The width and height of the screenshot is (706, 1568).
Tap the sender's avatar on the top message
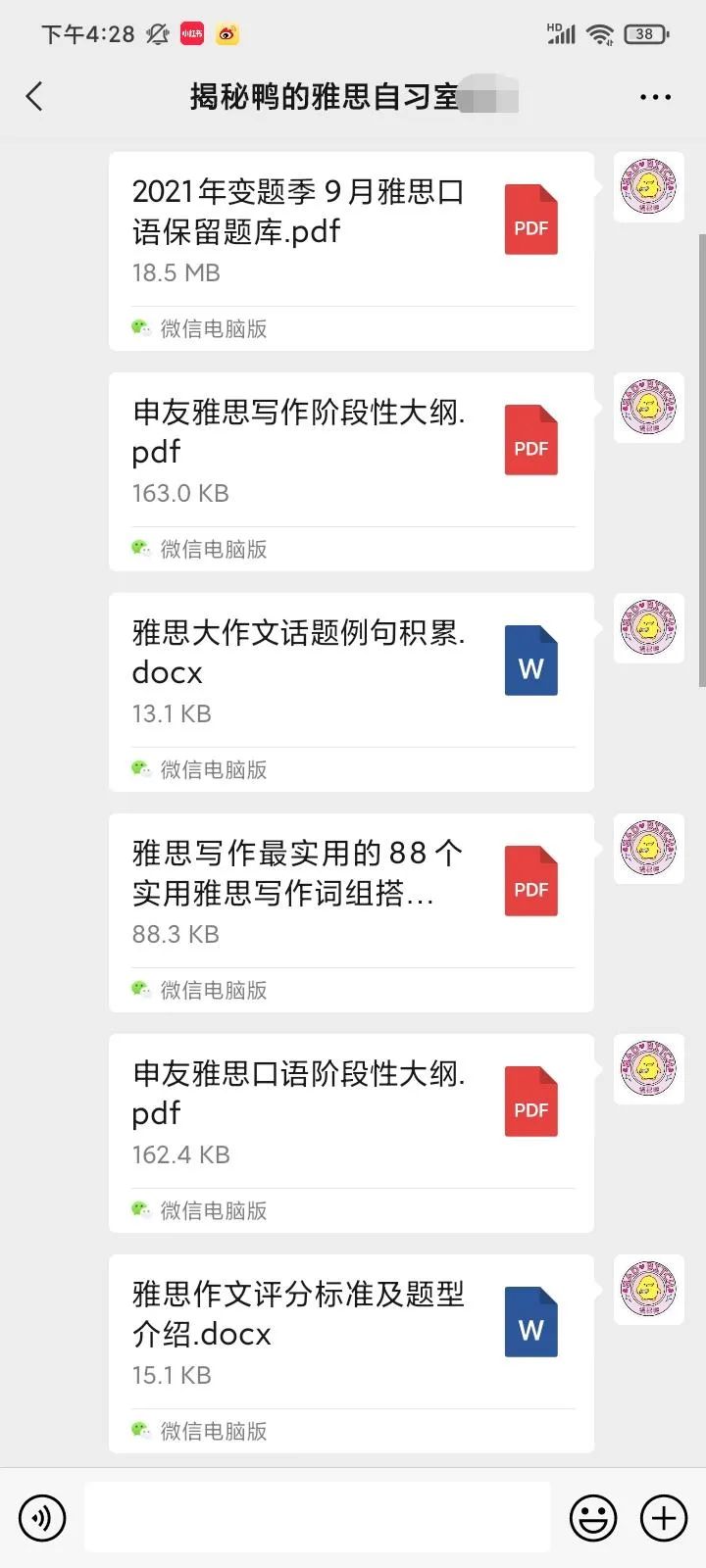click(x=648, y=188)
